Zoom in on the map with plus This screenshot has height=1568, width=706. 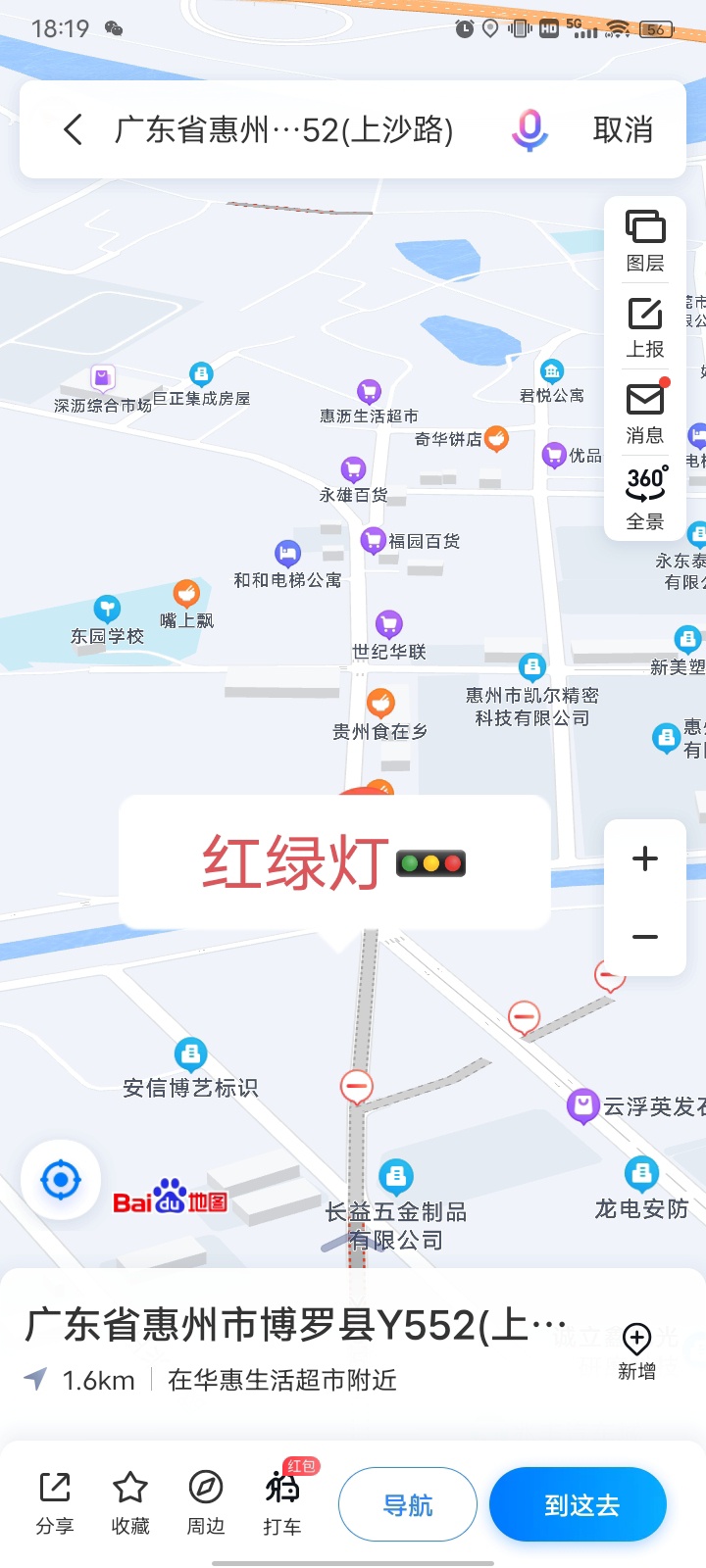click(645, 858)
